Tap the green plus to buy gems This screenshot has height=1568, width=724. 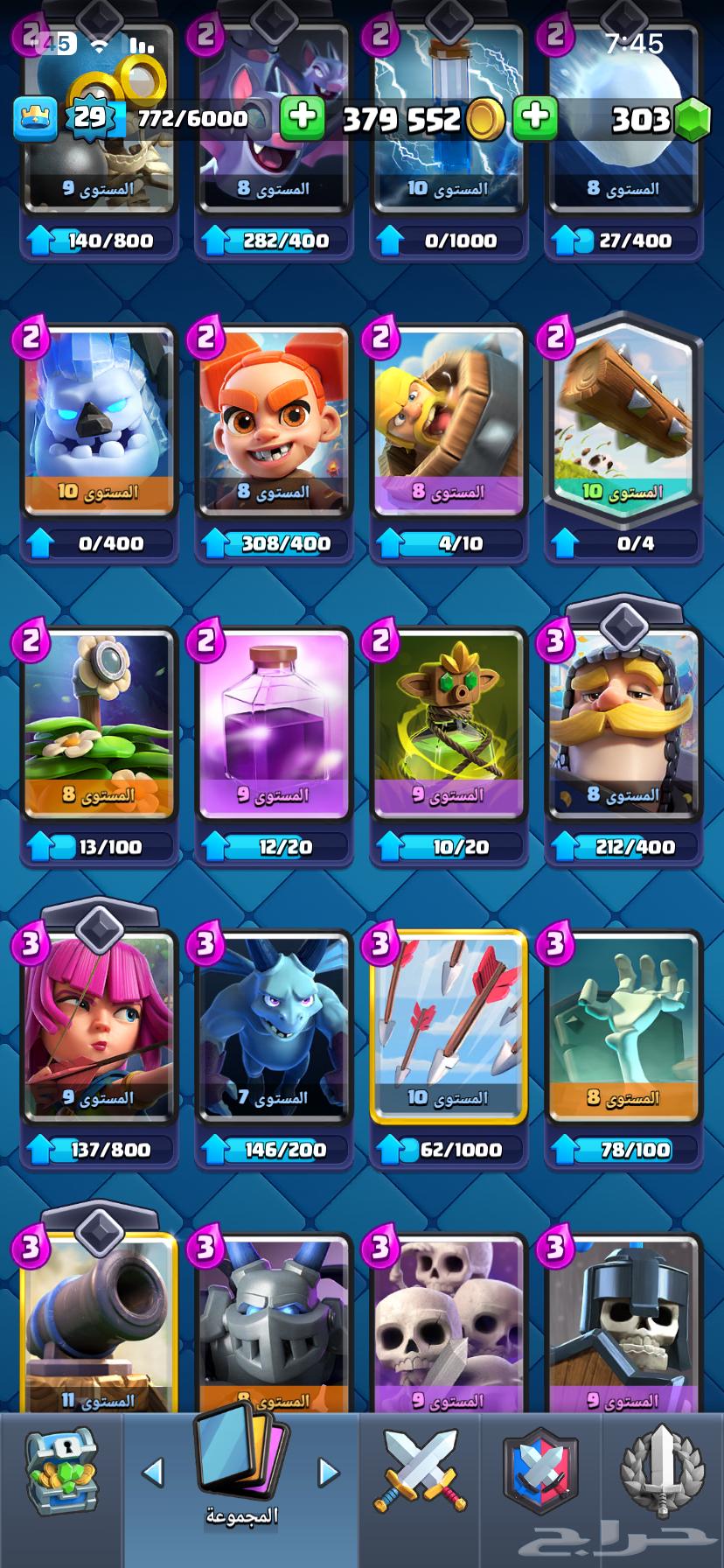pyautogui.click(x=535, y=117)
